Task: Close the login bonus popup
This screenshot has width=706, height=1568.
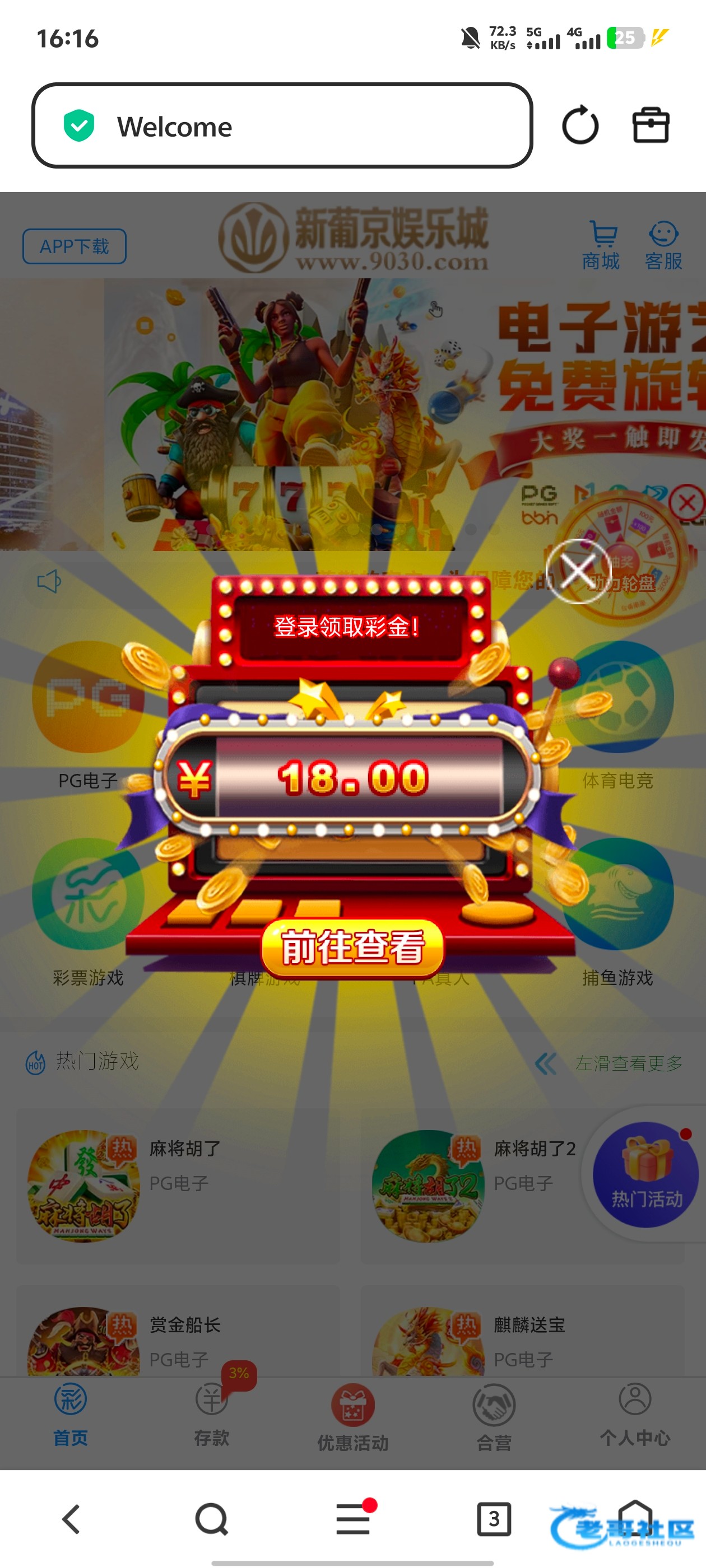Action: click(x=578, y=571)
